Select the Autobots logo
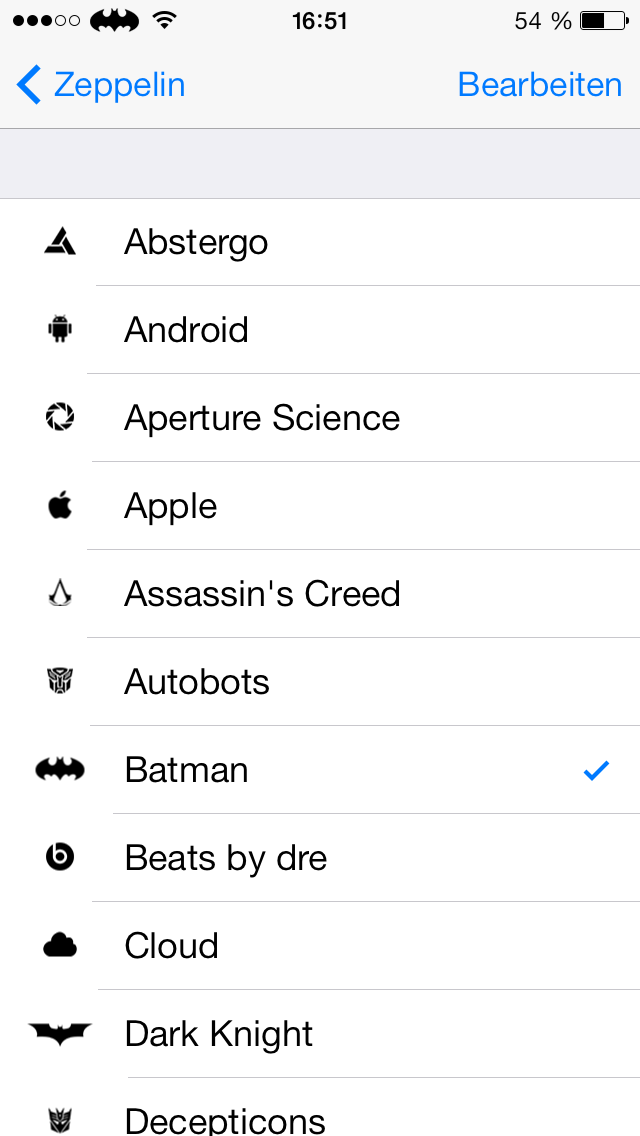Screen dimensions: 640x1136 pos(320,682)
